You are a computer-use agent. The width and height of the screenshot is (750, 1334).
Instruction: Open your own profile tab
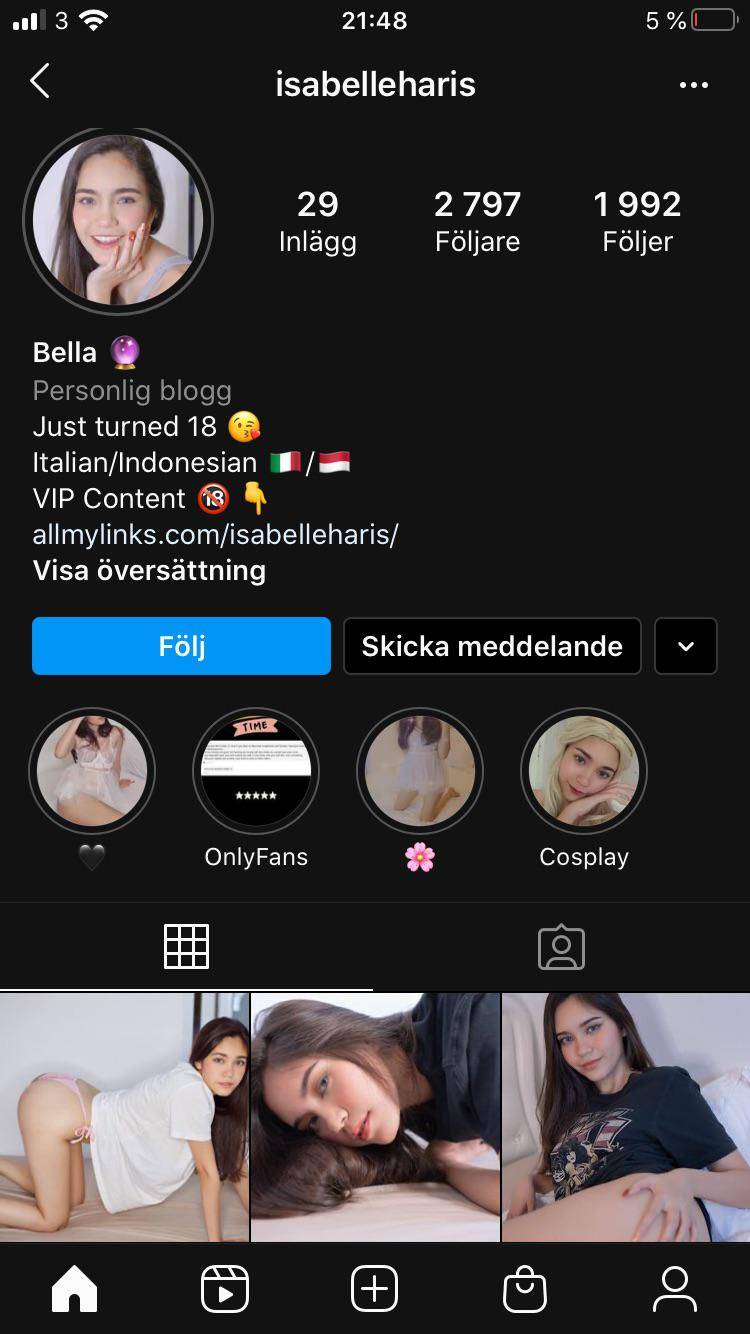pyautogui.click(x=675, y=1288)
